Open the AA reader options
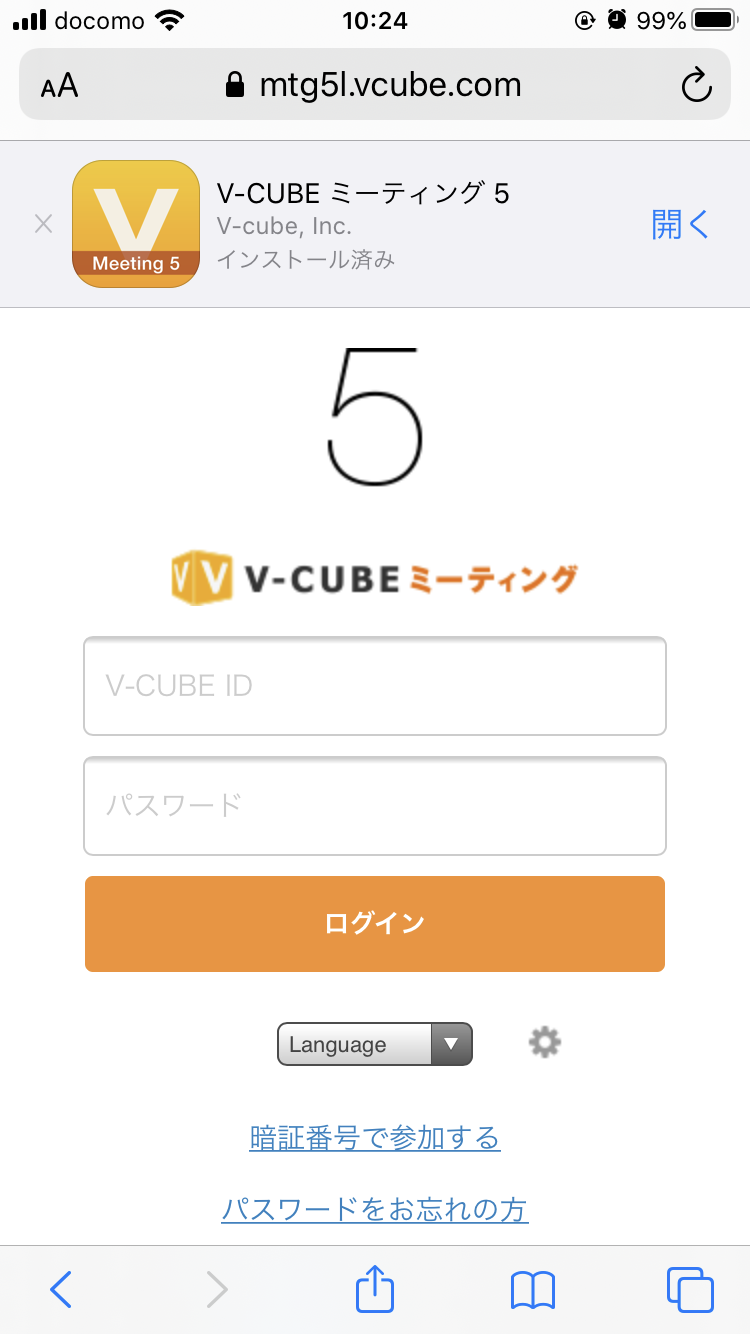 [59, 86]
